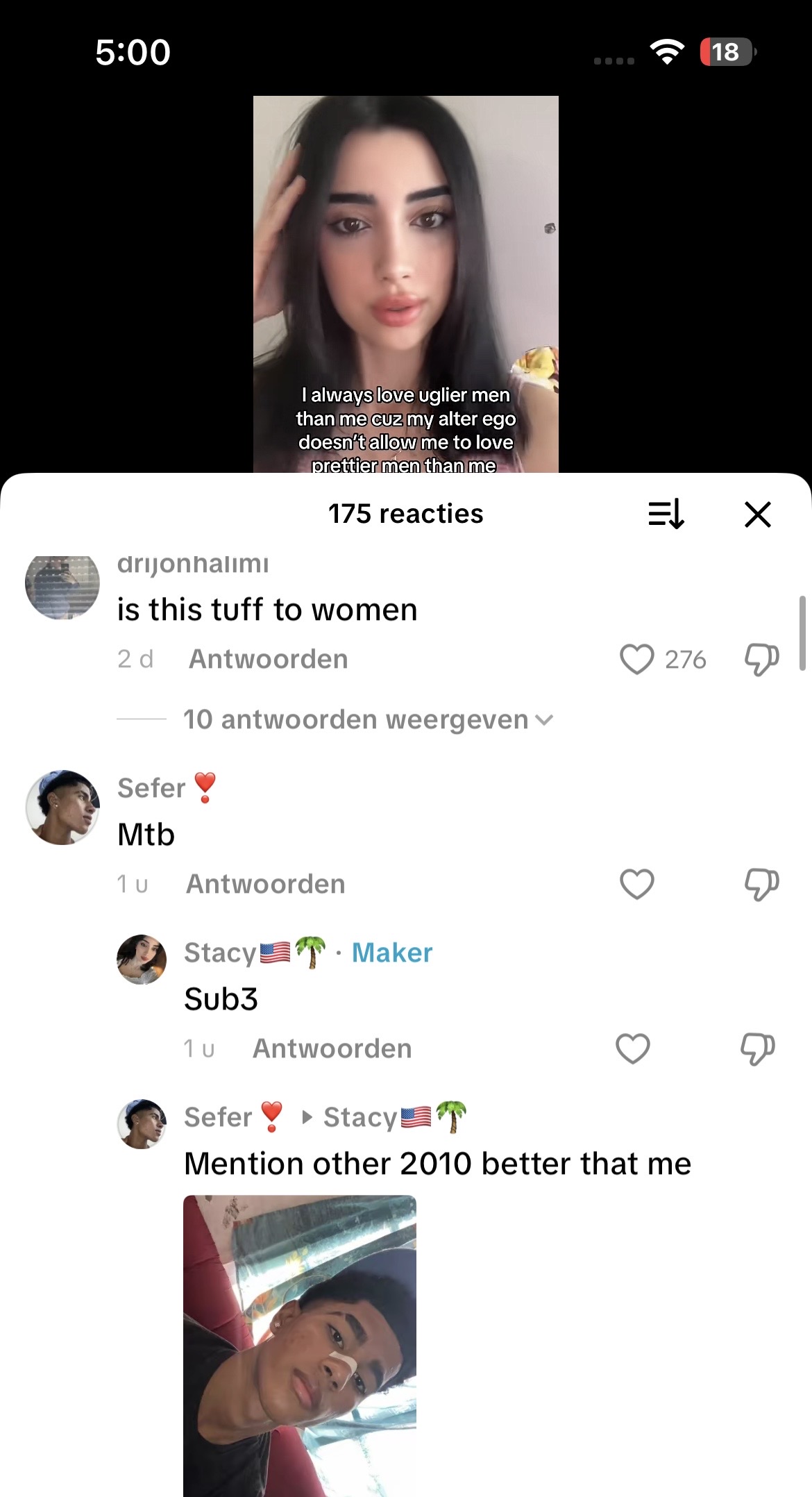Open Sefer's avatar beside the "Mtb" comment
812x1497 pixels.
click(62, 807)
